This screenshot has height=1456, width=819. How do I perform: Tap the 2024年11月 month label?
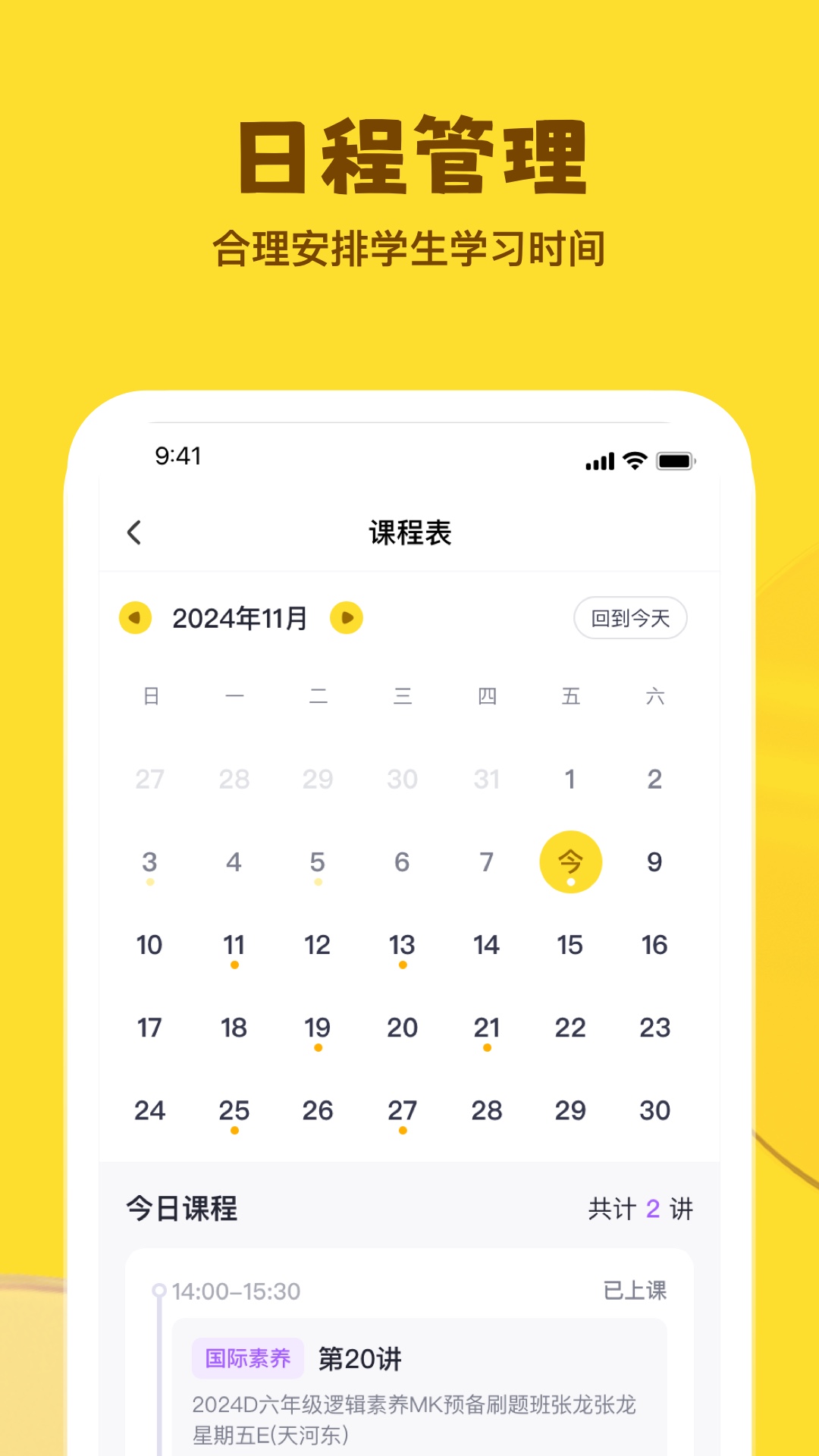tap(239, 618)
